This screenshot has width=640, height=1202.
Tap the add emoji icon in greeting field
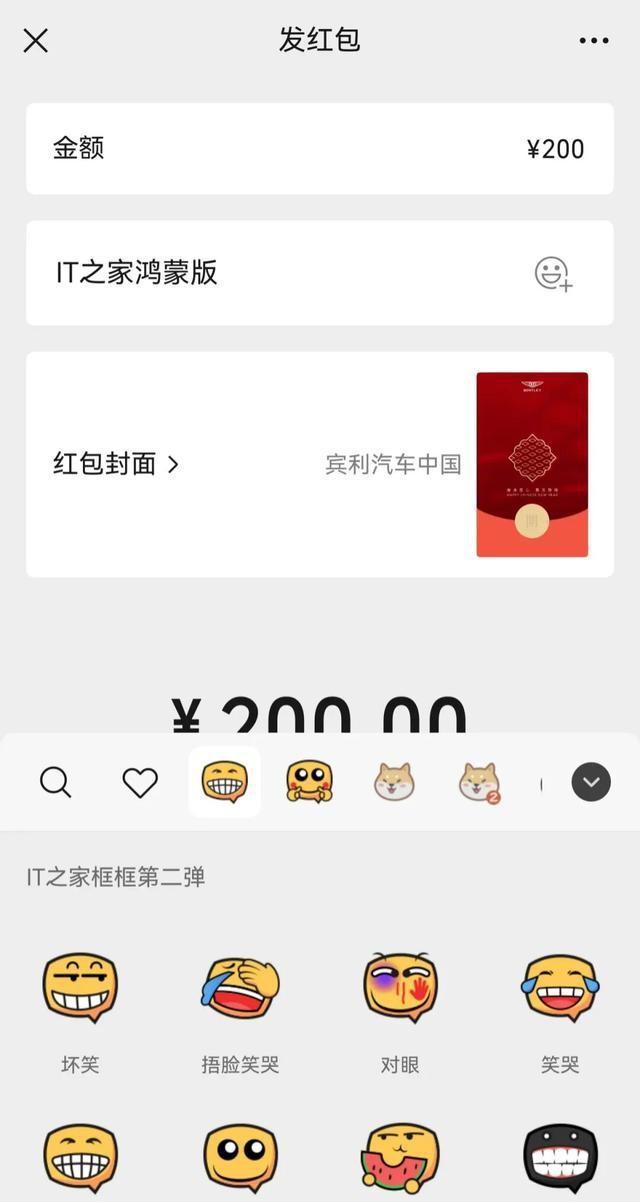(552, 273)
